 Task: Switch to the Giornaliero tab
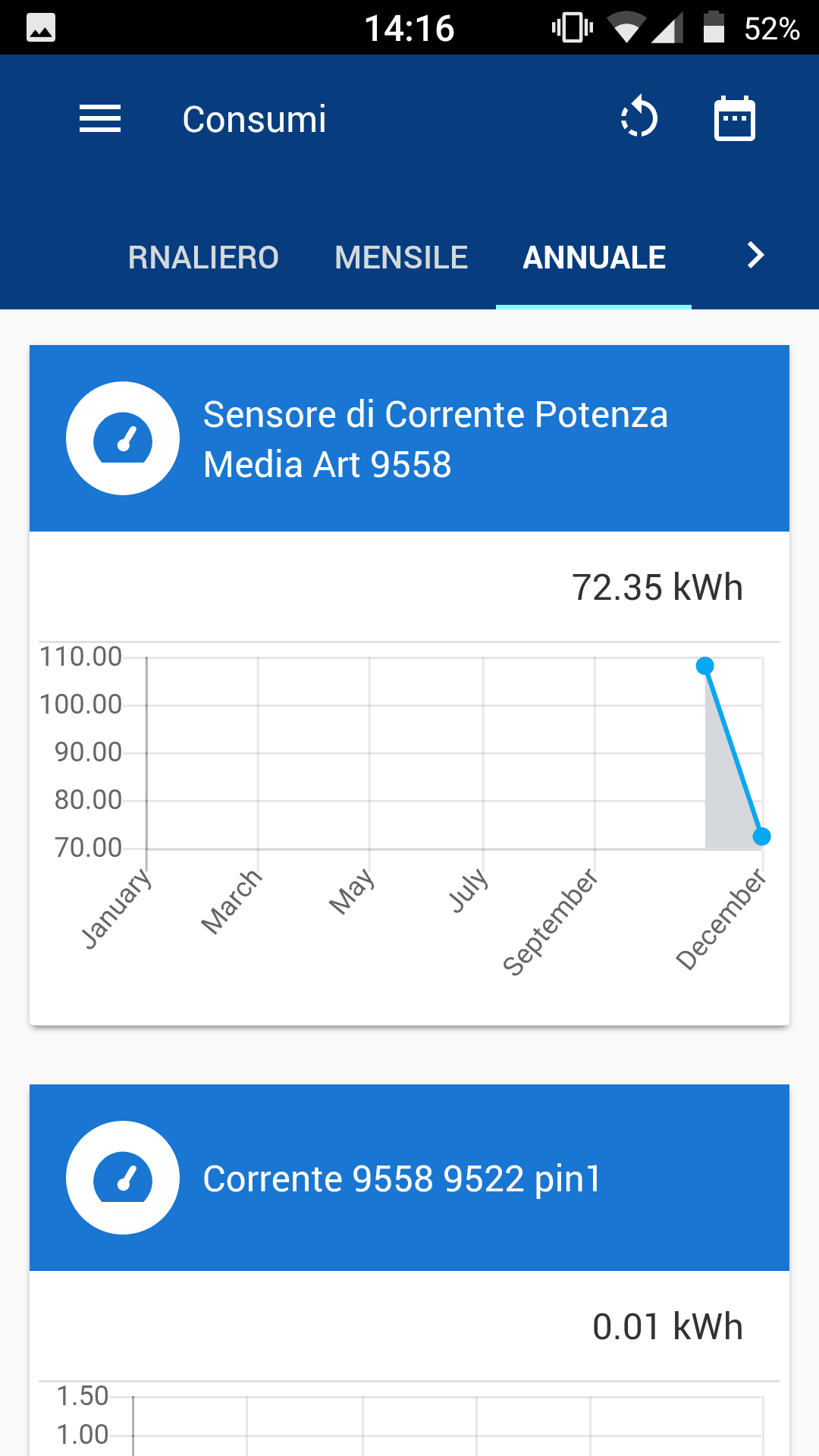click(x=203, y=257)
